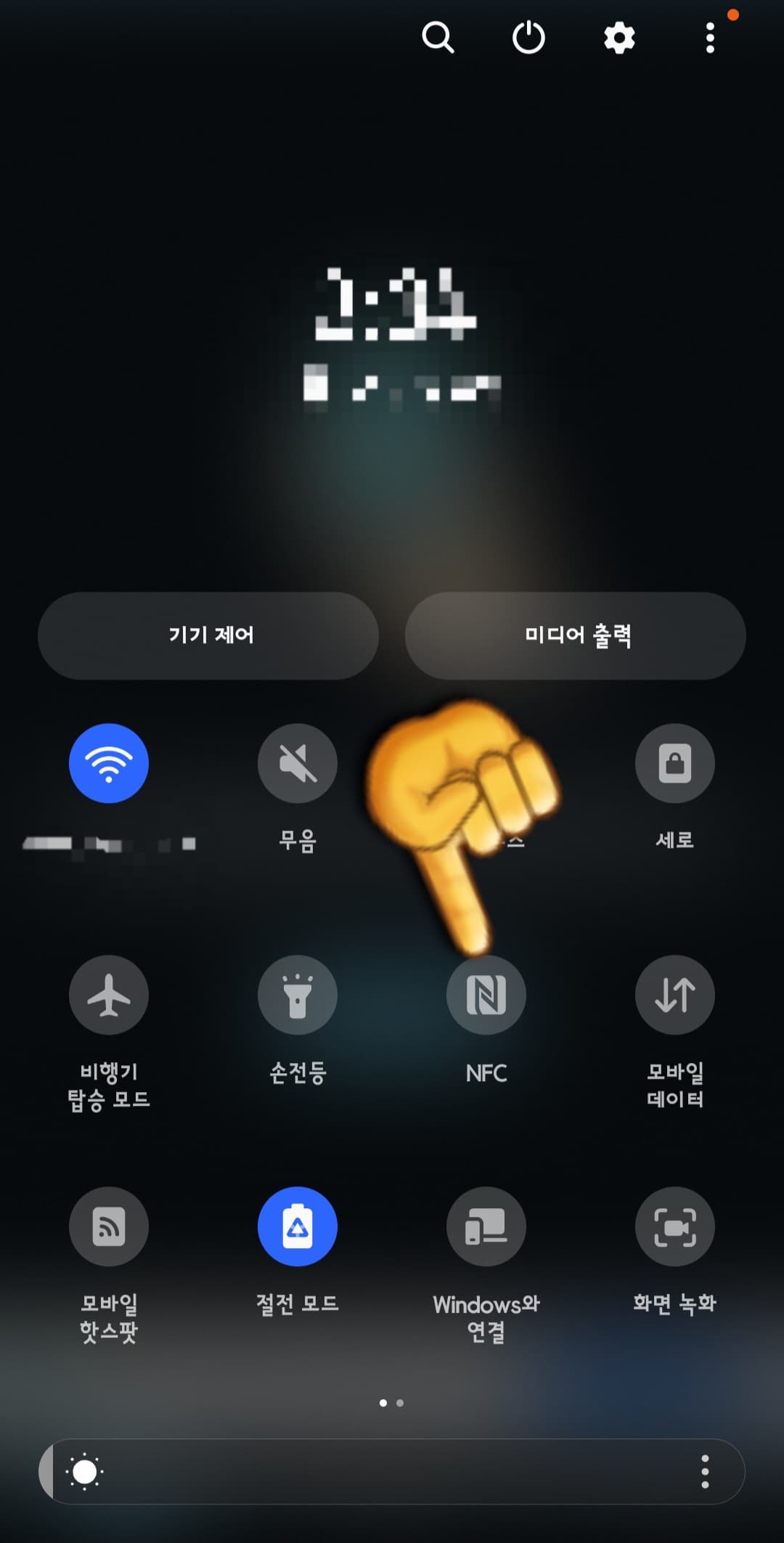Toggle Wi-Fi off
The height and width of the screenshot is (1543, 784).
109,763
